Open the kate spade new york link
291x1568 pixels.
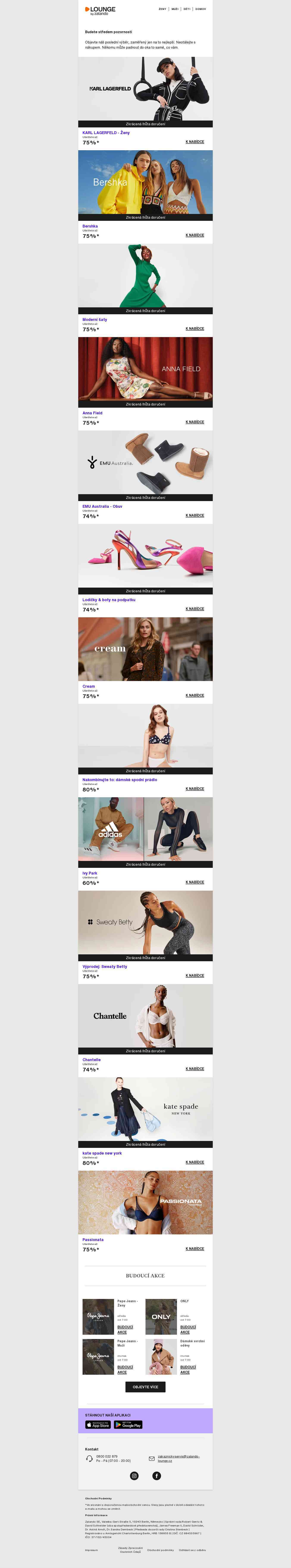pyautogui.click(x=102, y=1153)
